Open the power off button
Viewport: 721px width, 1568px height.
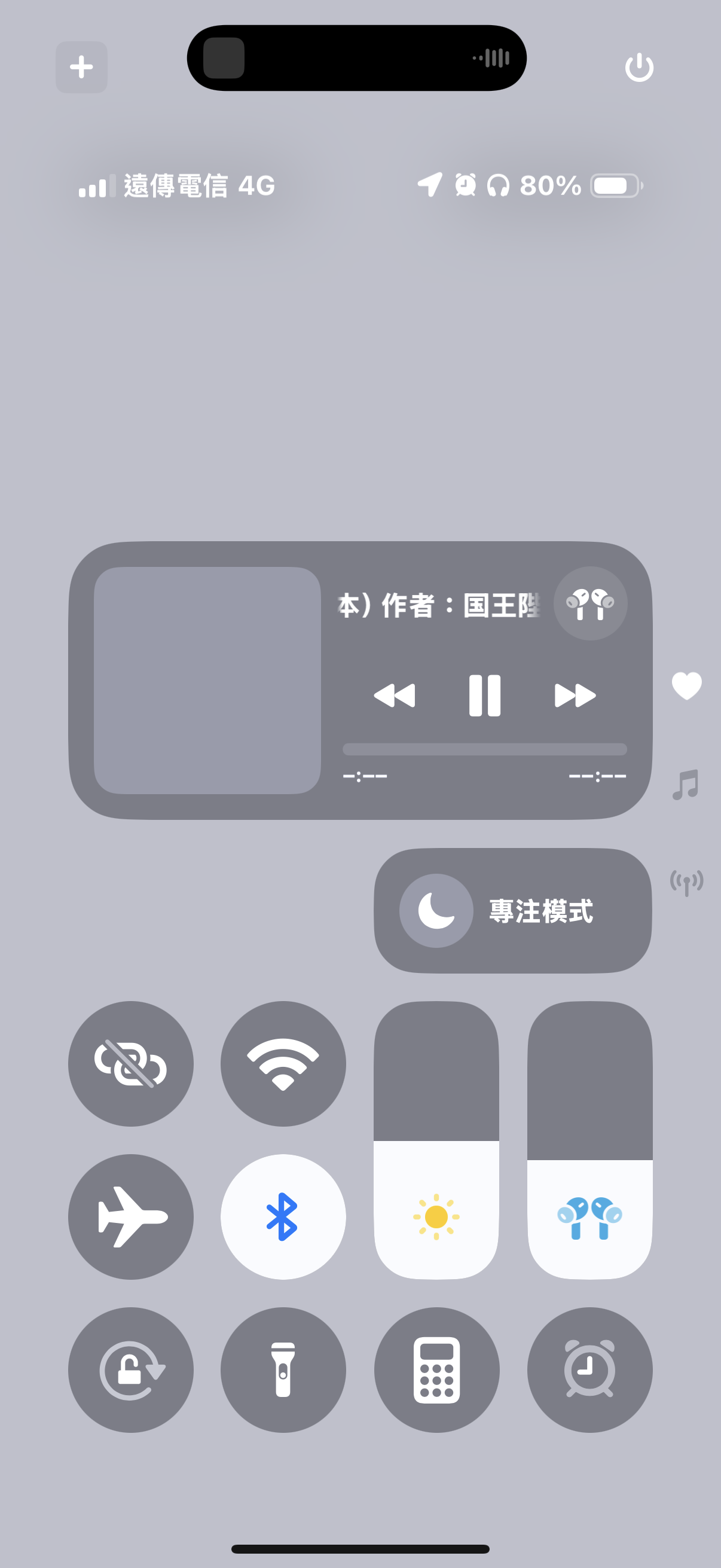pos(639,67)
